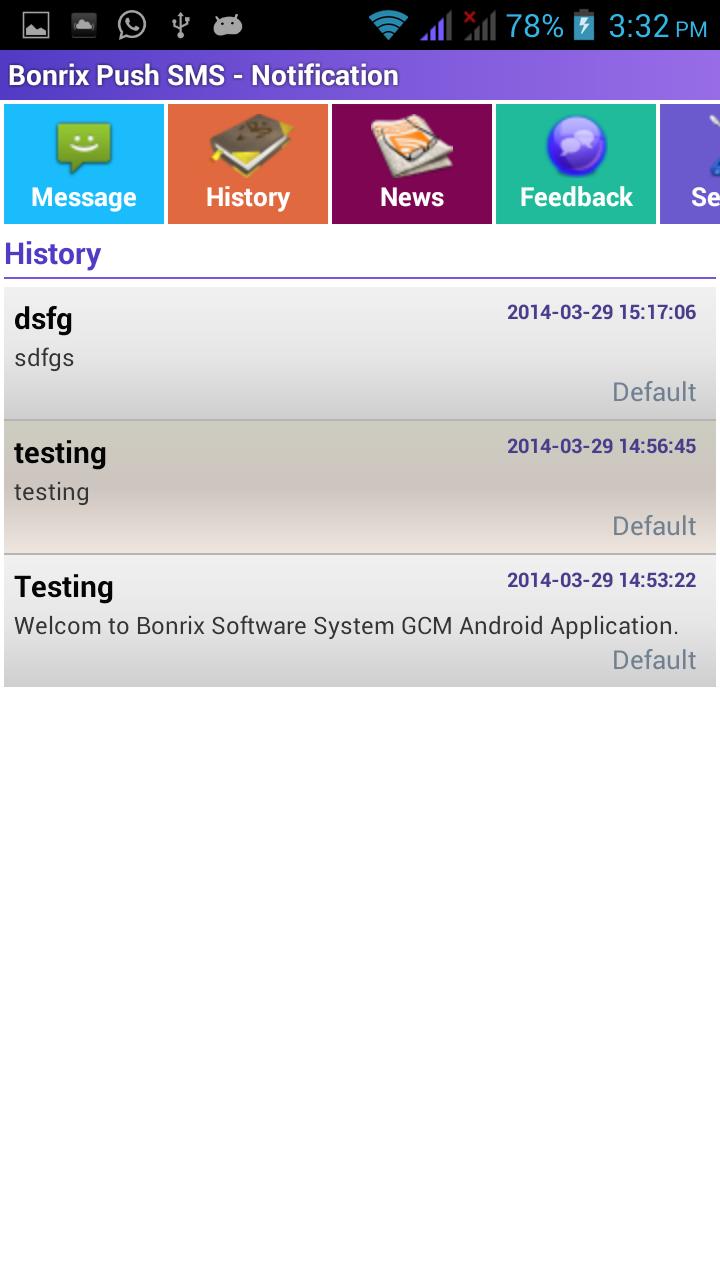Open the partially visible Settings tab icon
This screenshot has height=1280, width=720.
[700, 160]
